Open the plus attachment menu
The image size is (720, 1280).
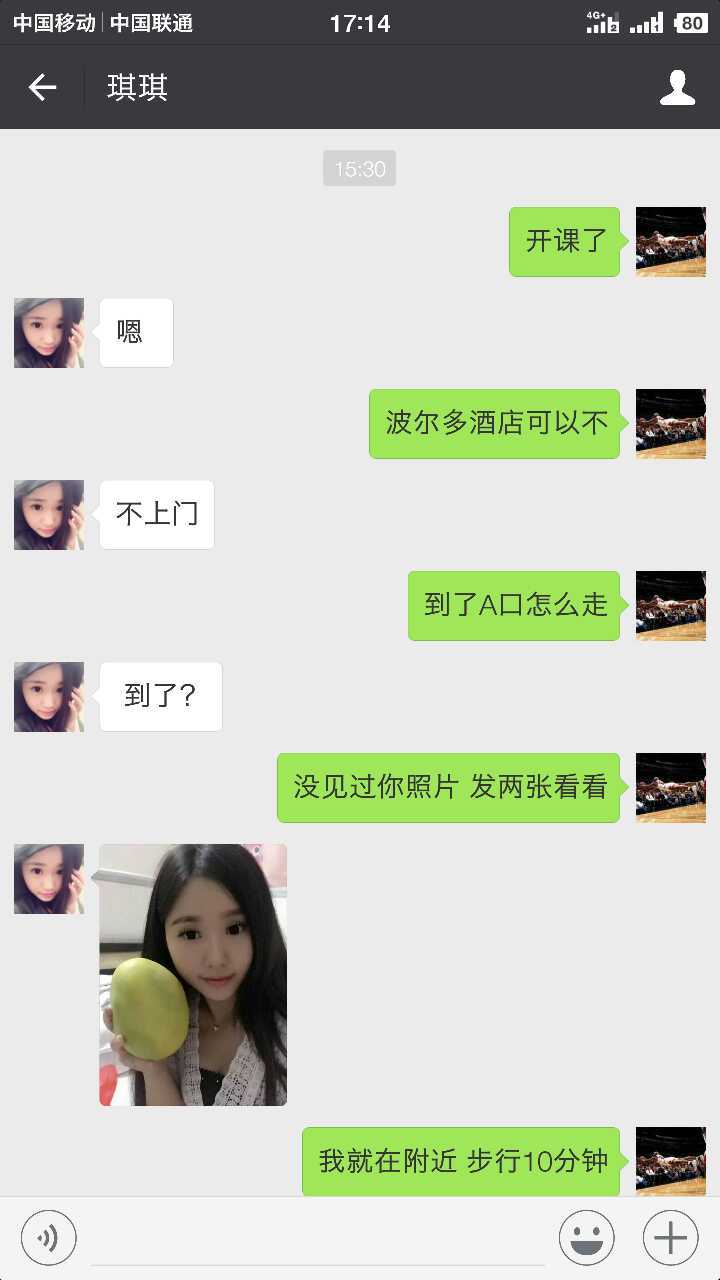tap(670, 1238)
